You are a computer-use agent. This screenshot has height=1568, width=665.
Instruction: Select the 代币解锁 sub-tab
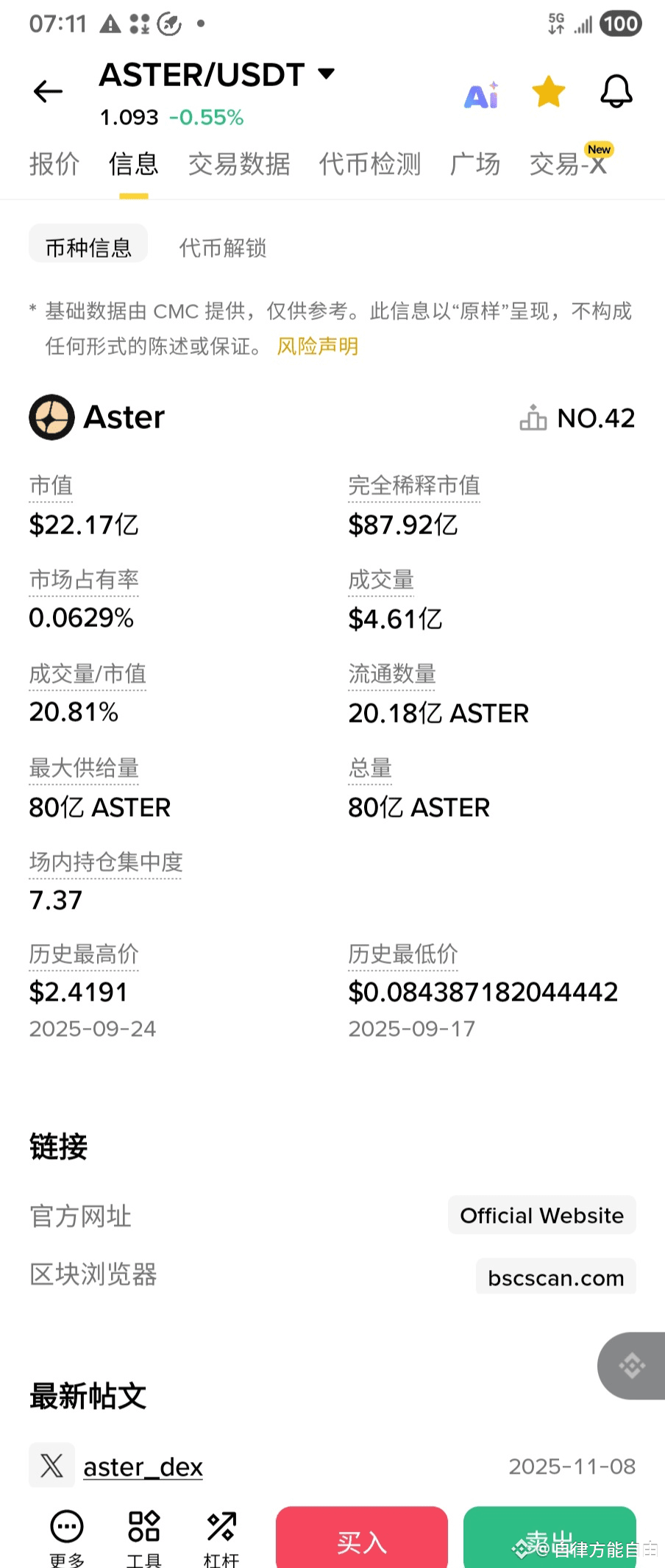click(223, 248)
